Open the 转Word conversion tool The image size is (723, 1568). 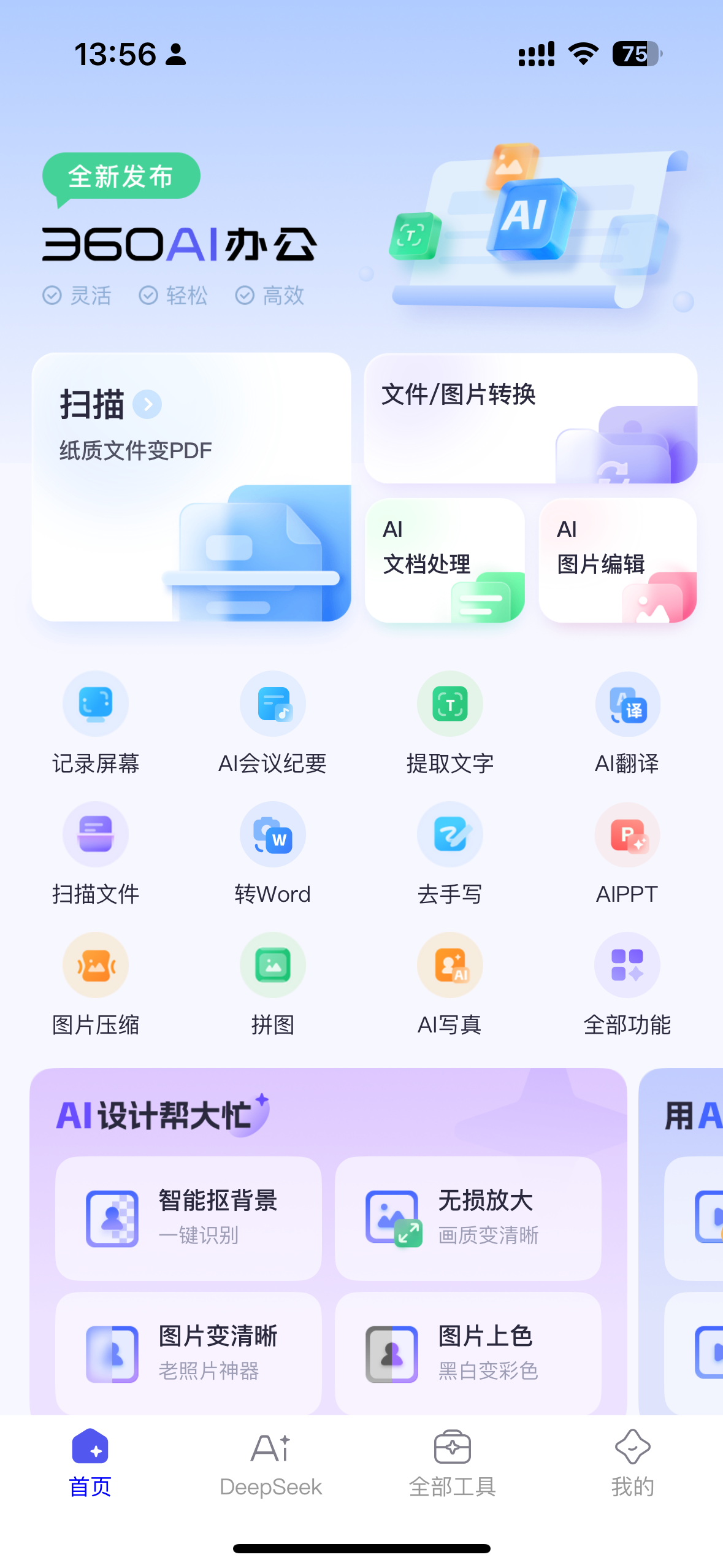click(x=272, y=834)
